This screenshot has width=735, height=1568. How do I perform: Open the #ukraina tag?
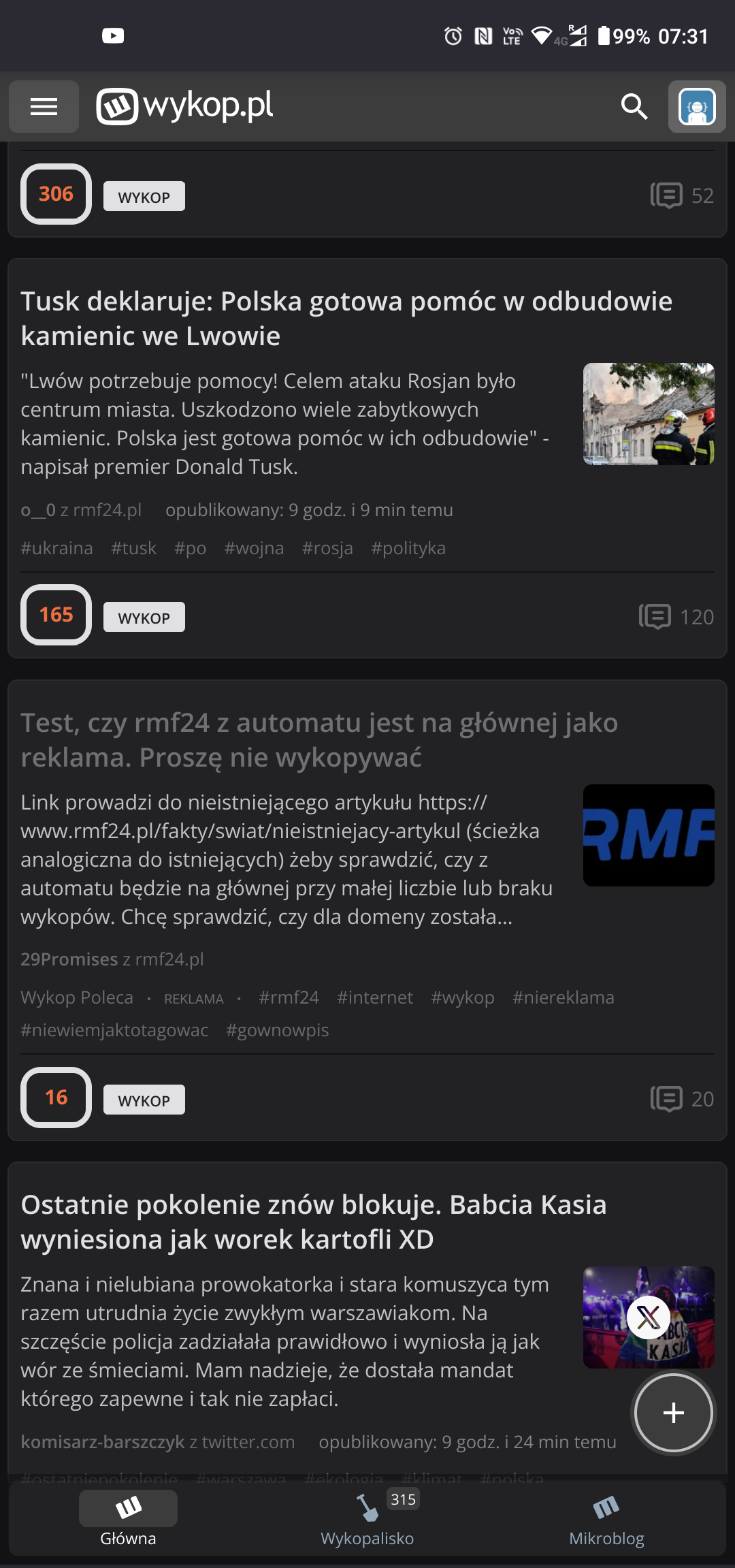click(56, 548)
